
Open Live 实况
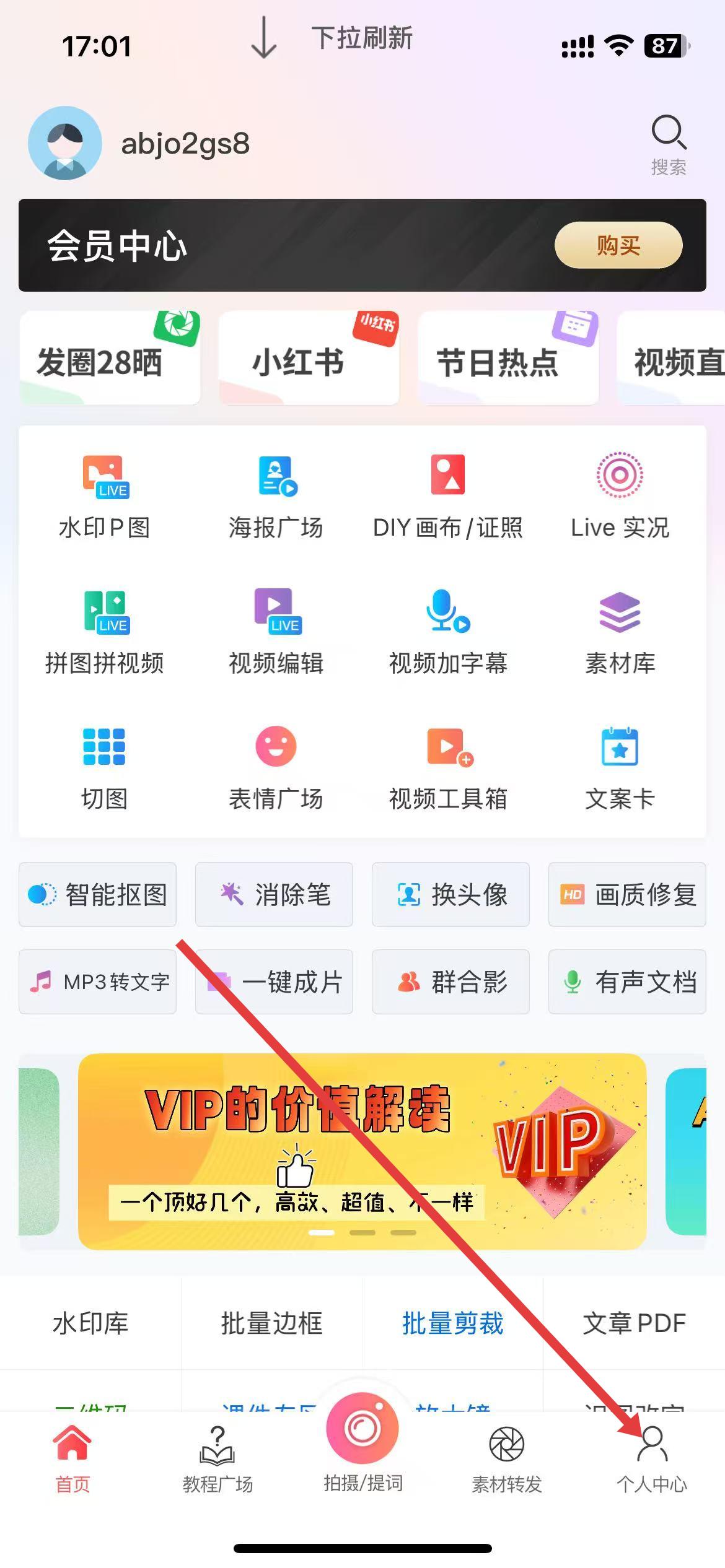620,497
